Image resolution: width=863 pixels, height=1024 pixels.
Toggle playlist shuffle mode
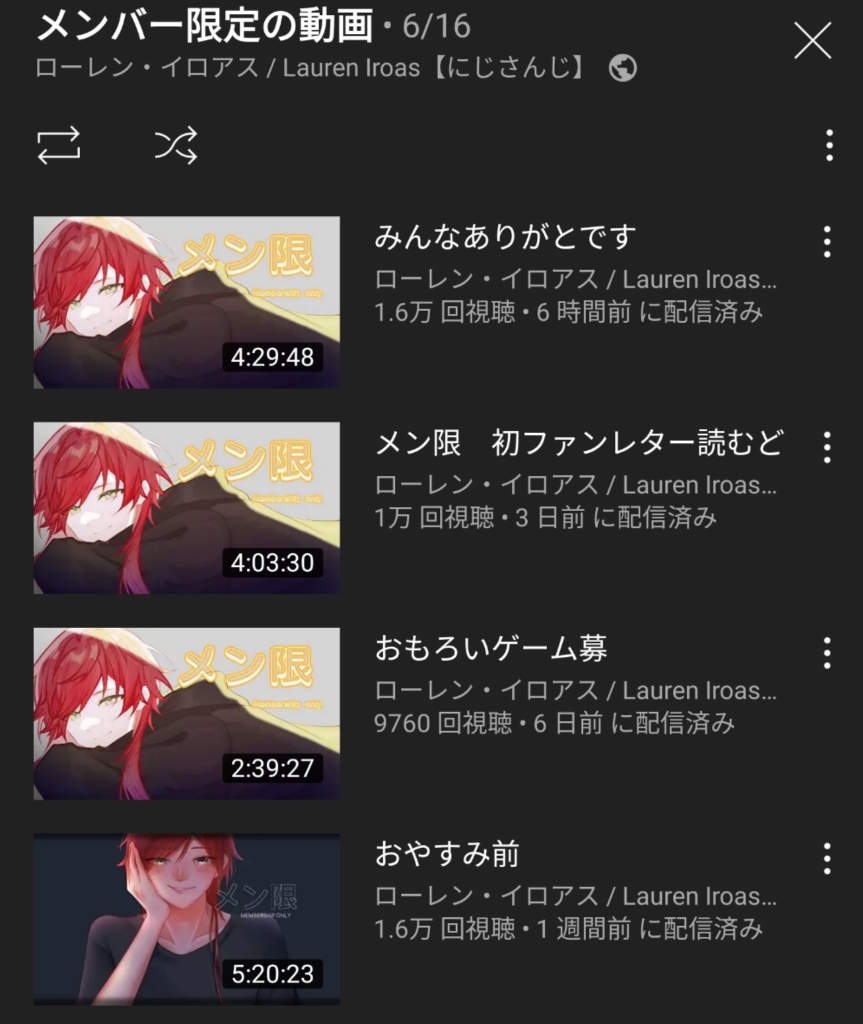[176, 146]
